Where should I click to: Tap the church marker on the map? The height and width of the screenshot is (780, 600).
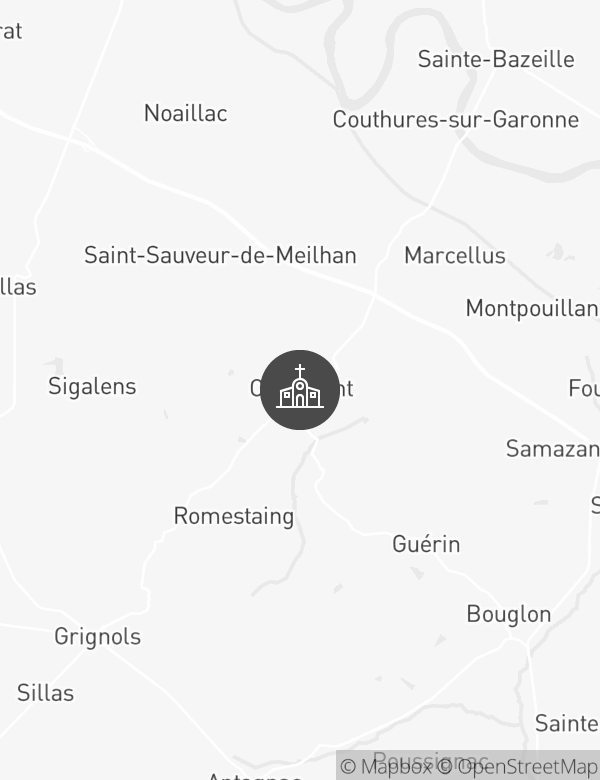click(x=300, y=390)
